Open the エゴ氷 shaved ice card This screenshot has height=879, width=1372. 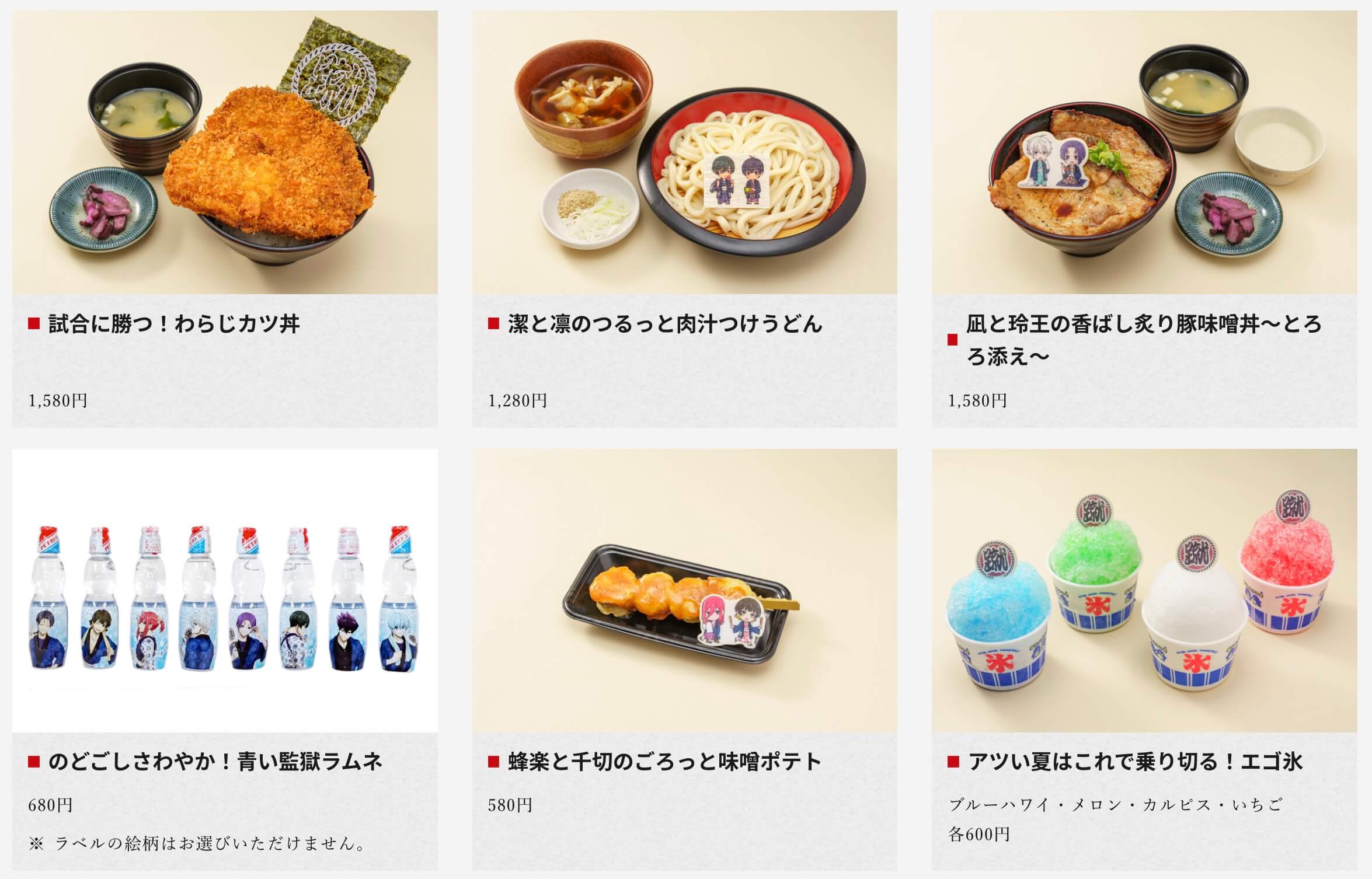1144,660
